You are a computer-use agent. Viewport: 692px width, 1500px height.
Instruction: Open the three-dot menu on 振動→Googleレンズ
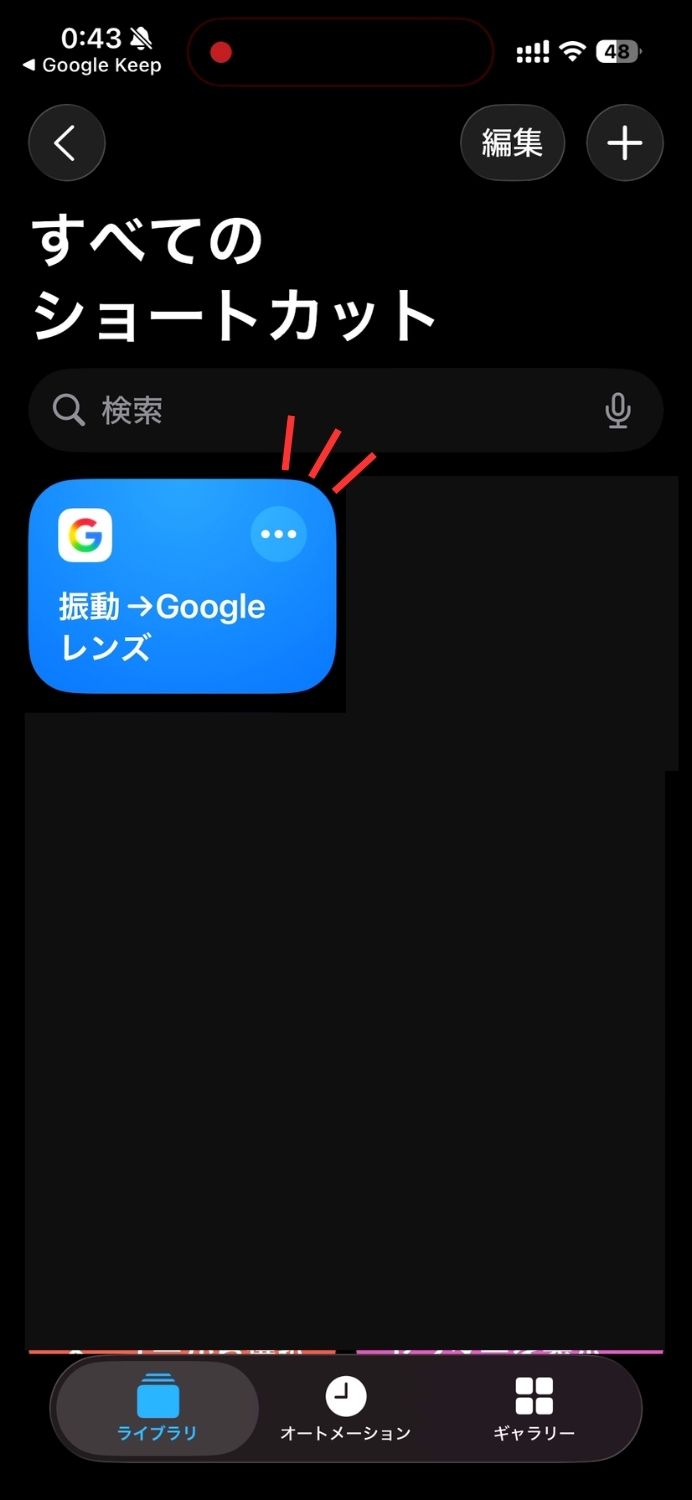[278, 534]
